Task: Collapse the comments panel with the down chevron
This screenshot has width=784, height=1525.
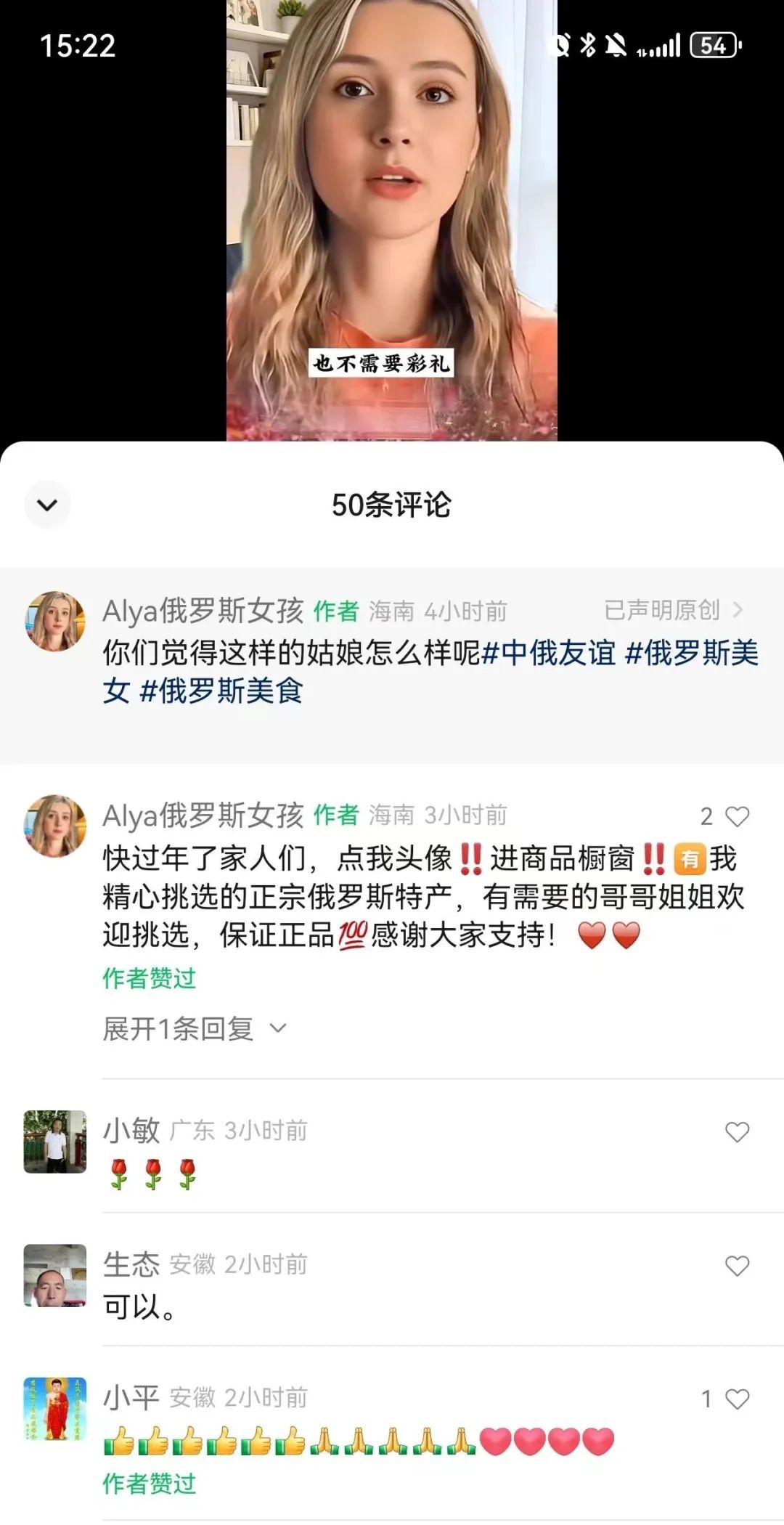Action: pyautogui.click(x=47, y=503)
